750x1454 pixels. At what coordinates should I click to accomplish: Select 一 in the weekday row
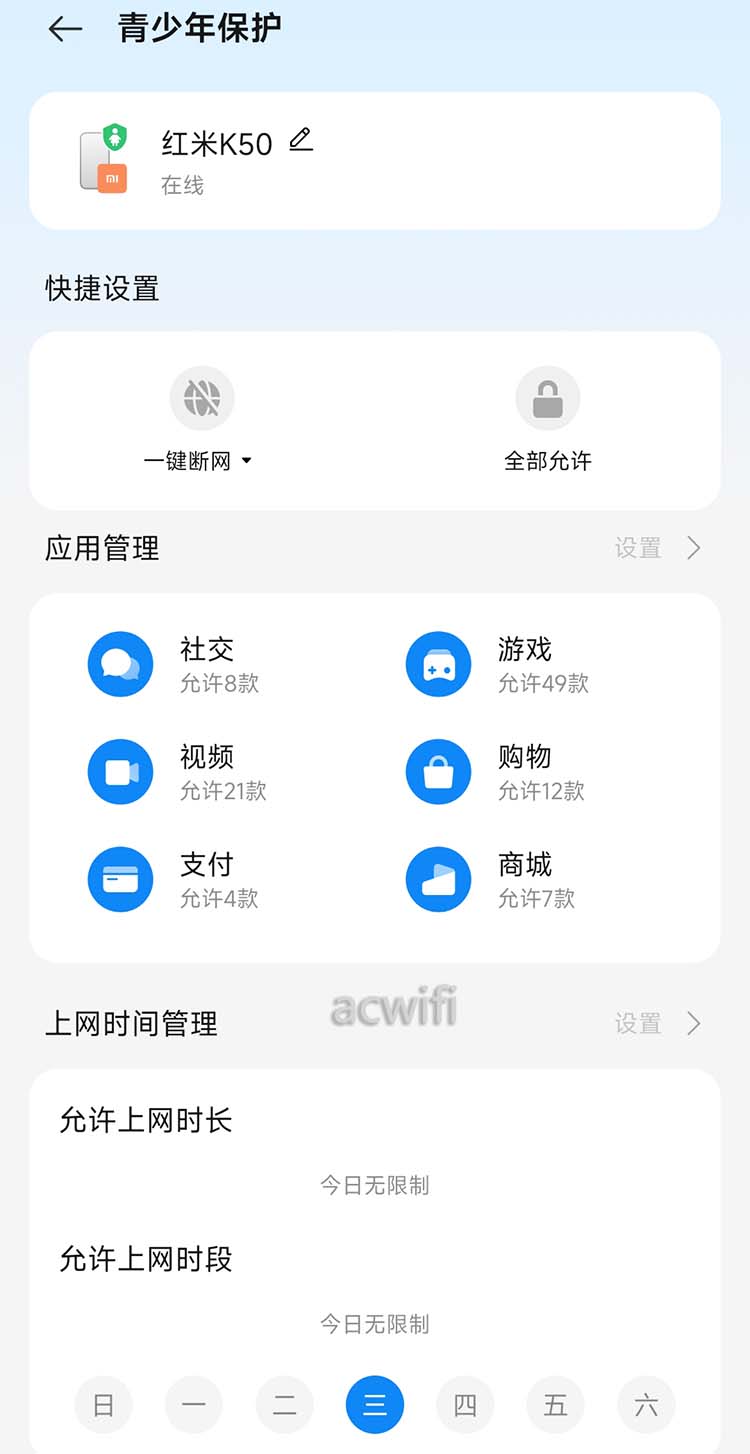click(x=194, y=1405)
